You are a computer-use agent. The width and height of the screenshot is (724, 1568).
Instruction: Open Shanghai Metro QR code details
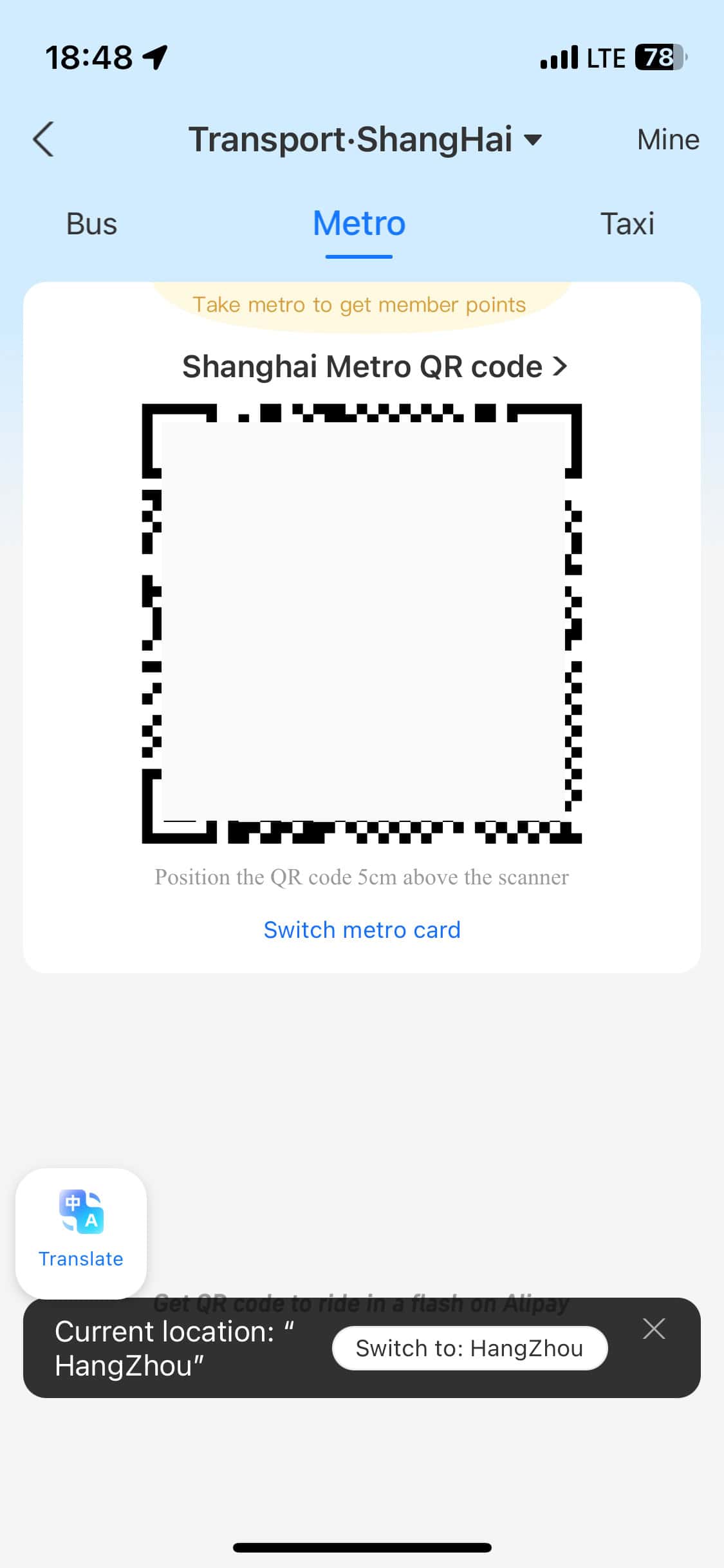(374, 367)
